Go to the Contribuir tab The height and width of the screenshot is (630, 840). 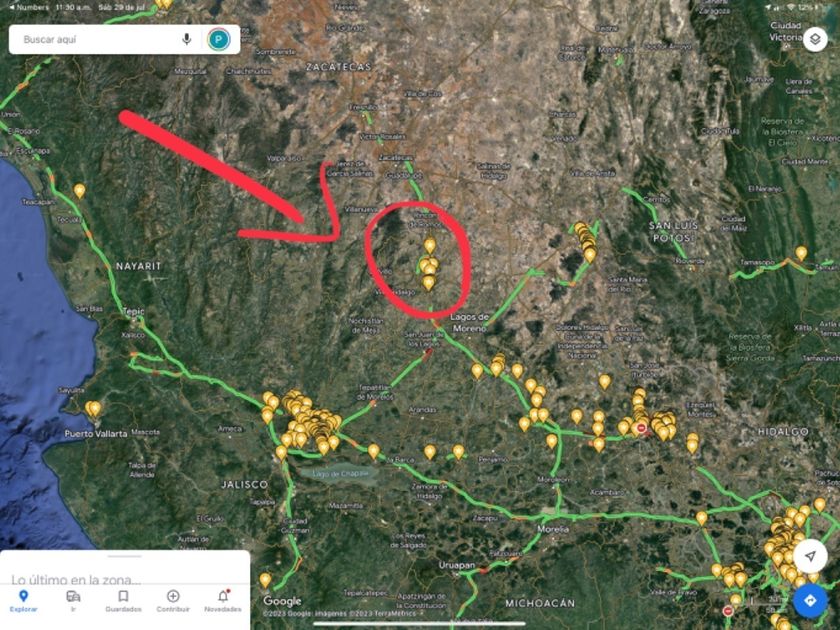click(173, 600)
